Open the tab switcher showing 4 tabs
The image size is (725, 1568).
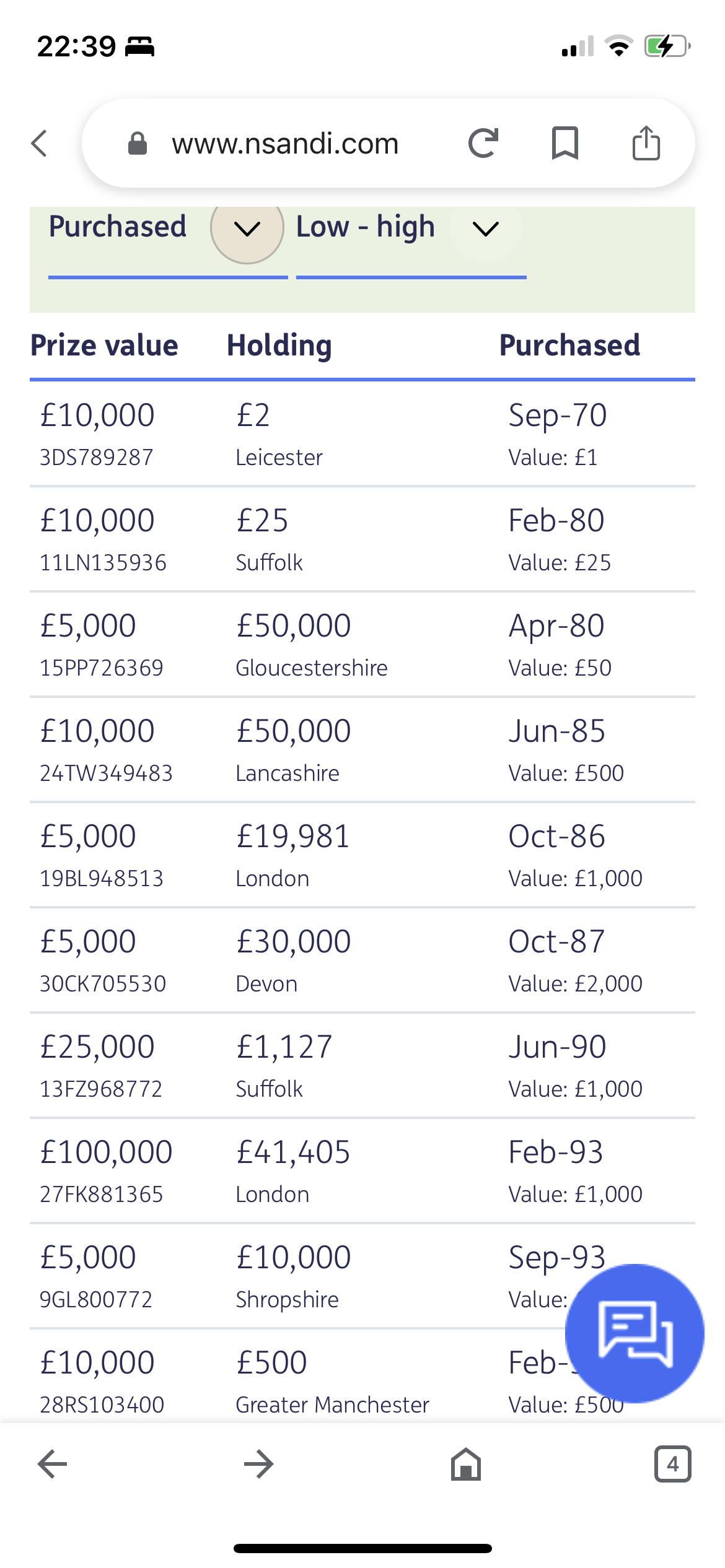(x=673, y=1464)
